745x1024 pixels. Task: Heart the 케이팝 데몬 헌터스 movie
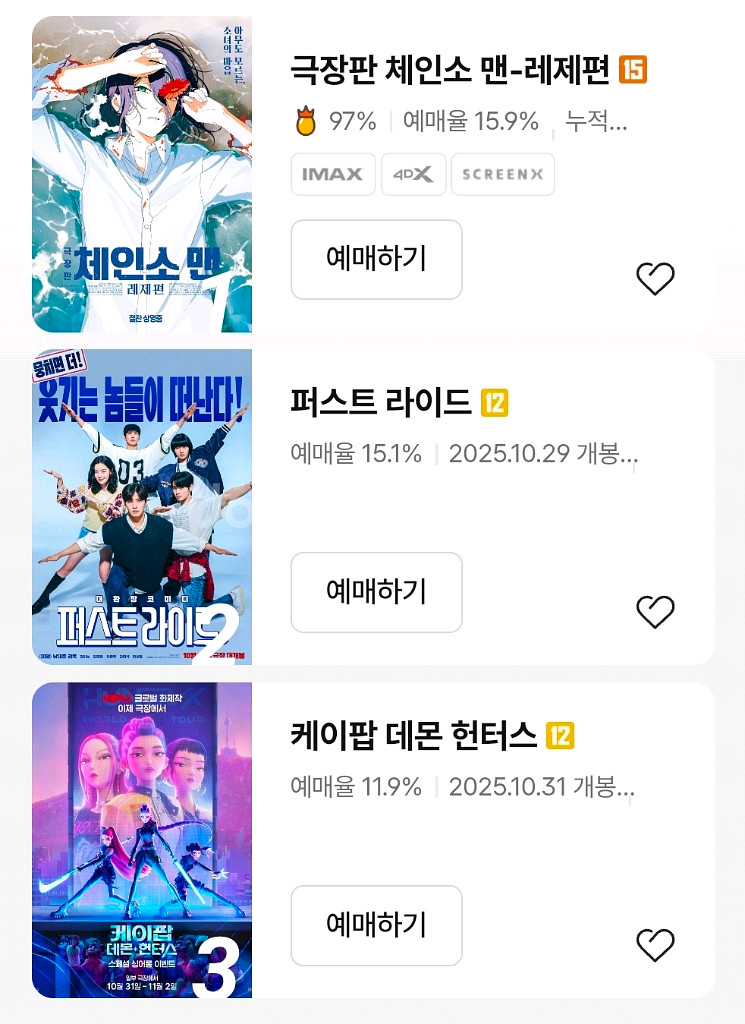[655, 944]
